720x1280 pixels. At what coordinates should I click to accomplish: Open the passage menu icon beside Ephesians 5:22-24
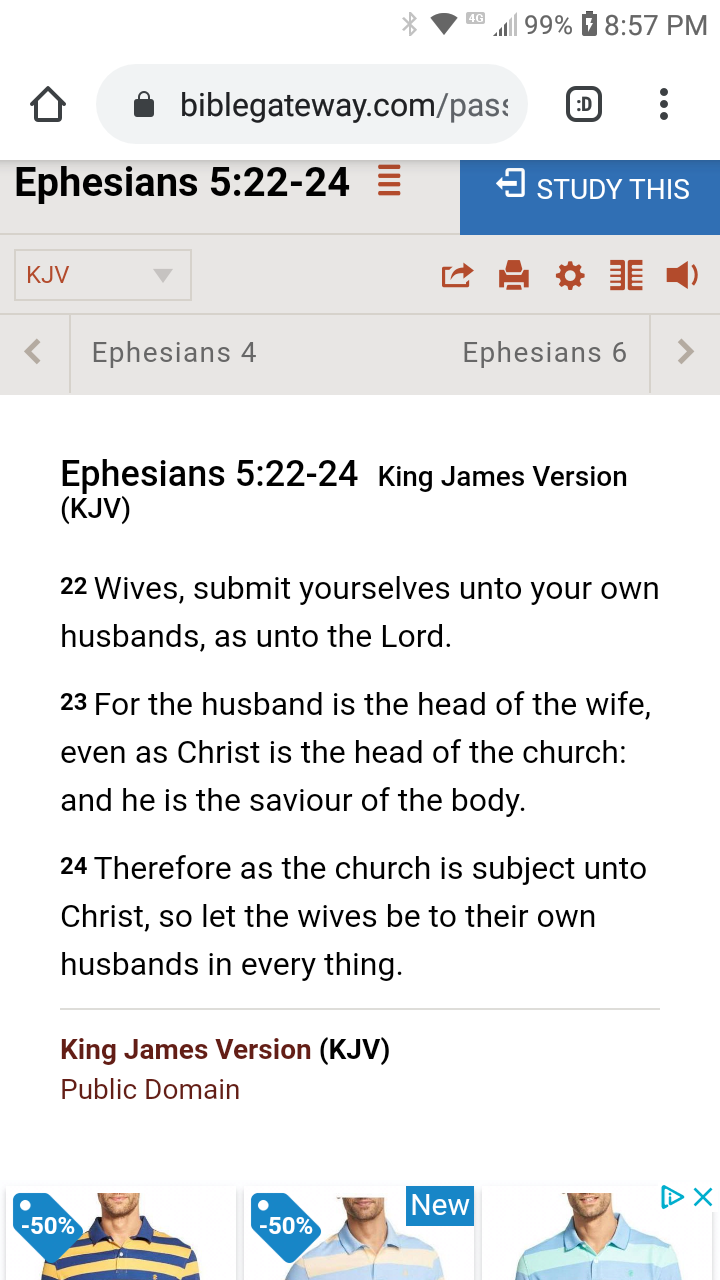click(x=389, y=181)
